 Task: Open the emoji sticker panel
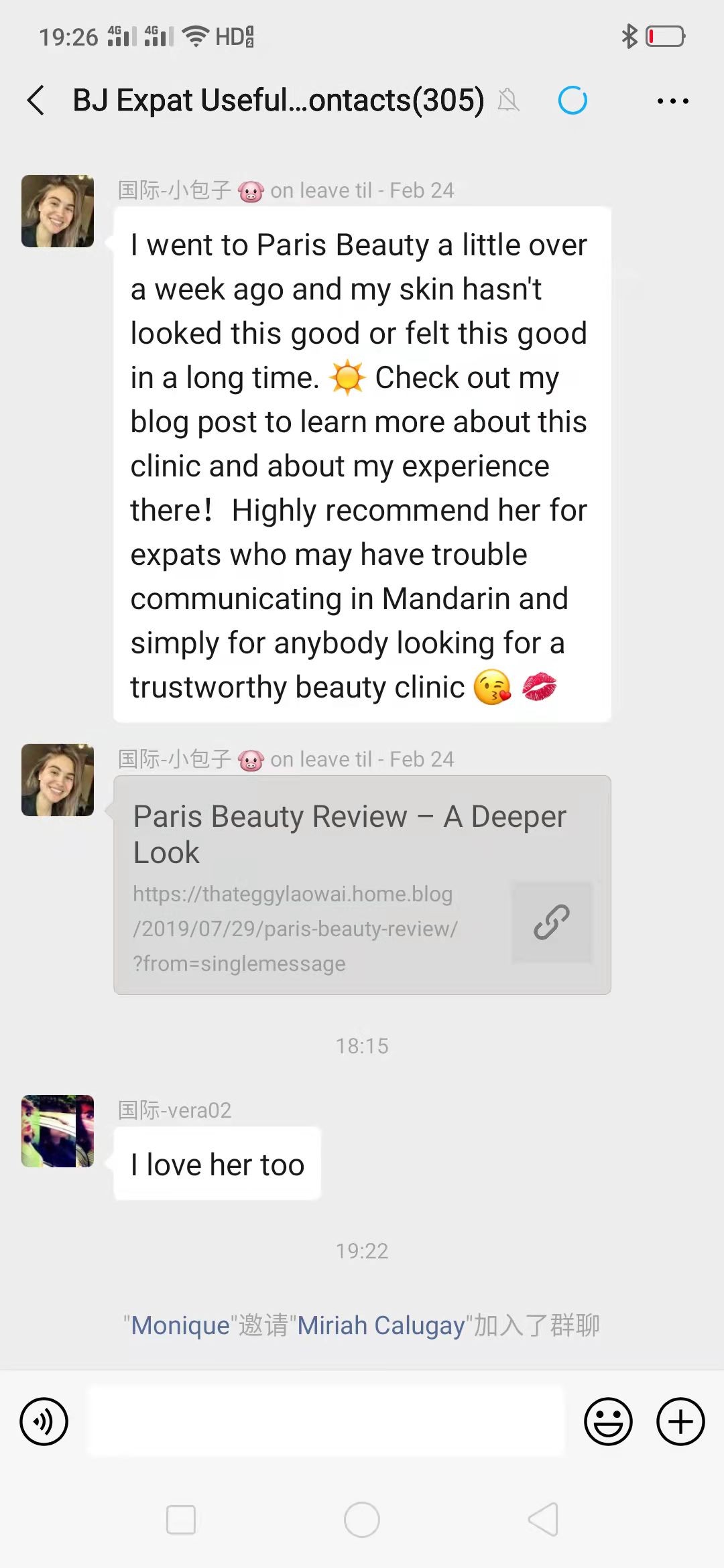click(608, 1421)
